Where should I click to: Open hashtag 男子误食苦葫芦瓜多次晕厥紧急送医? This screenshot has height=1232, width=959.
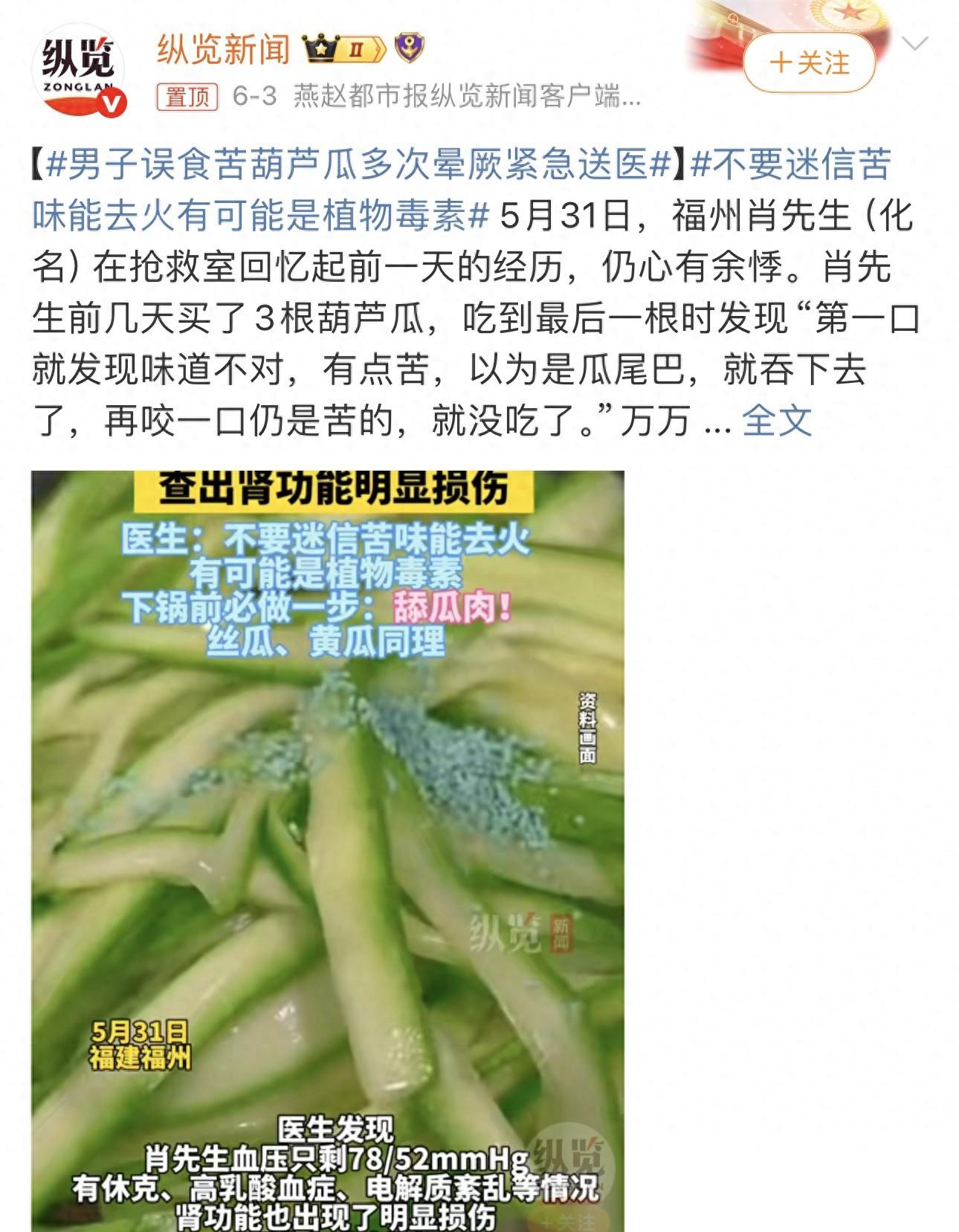coord(358,164)
